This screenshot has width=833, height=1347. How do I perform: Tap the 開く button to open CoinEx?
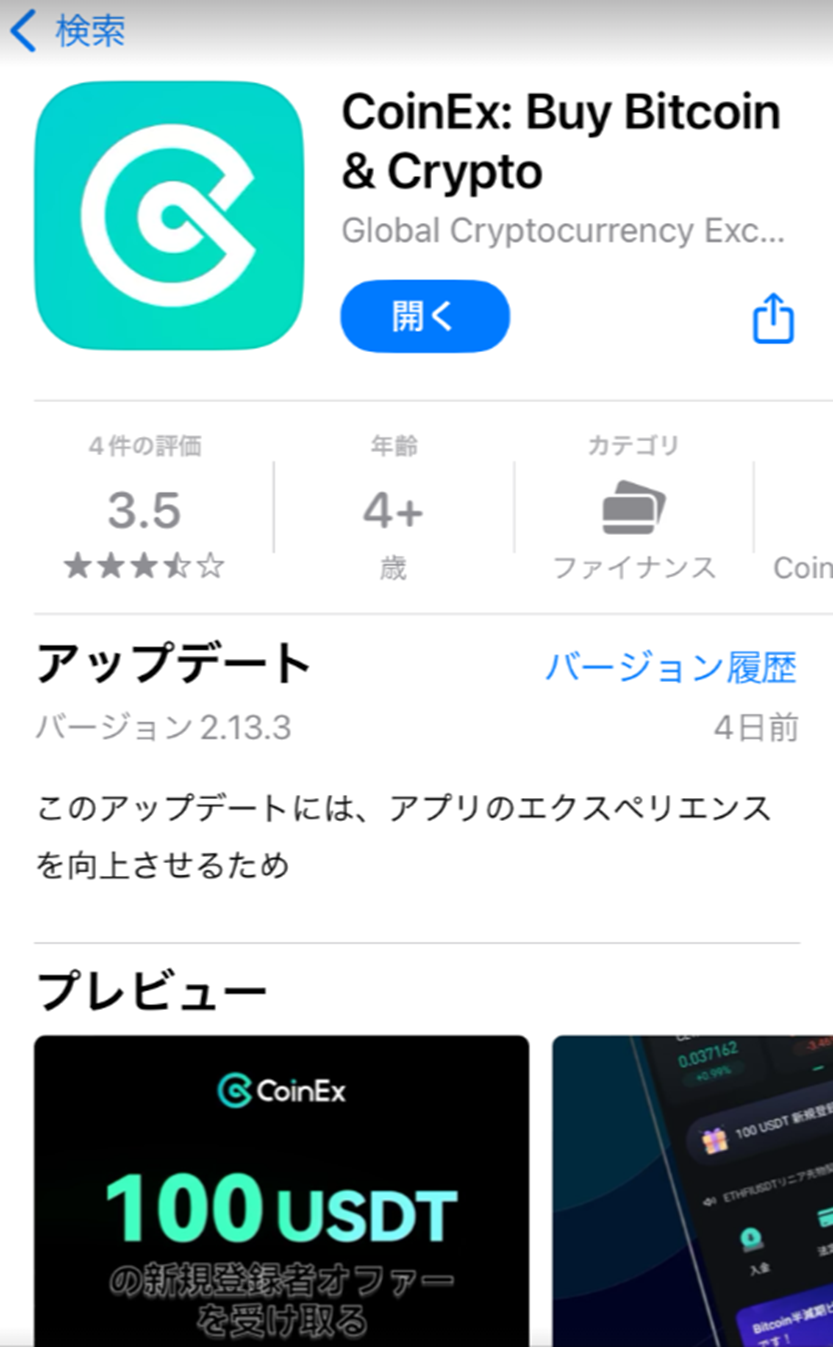pos(425,317)
